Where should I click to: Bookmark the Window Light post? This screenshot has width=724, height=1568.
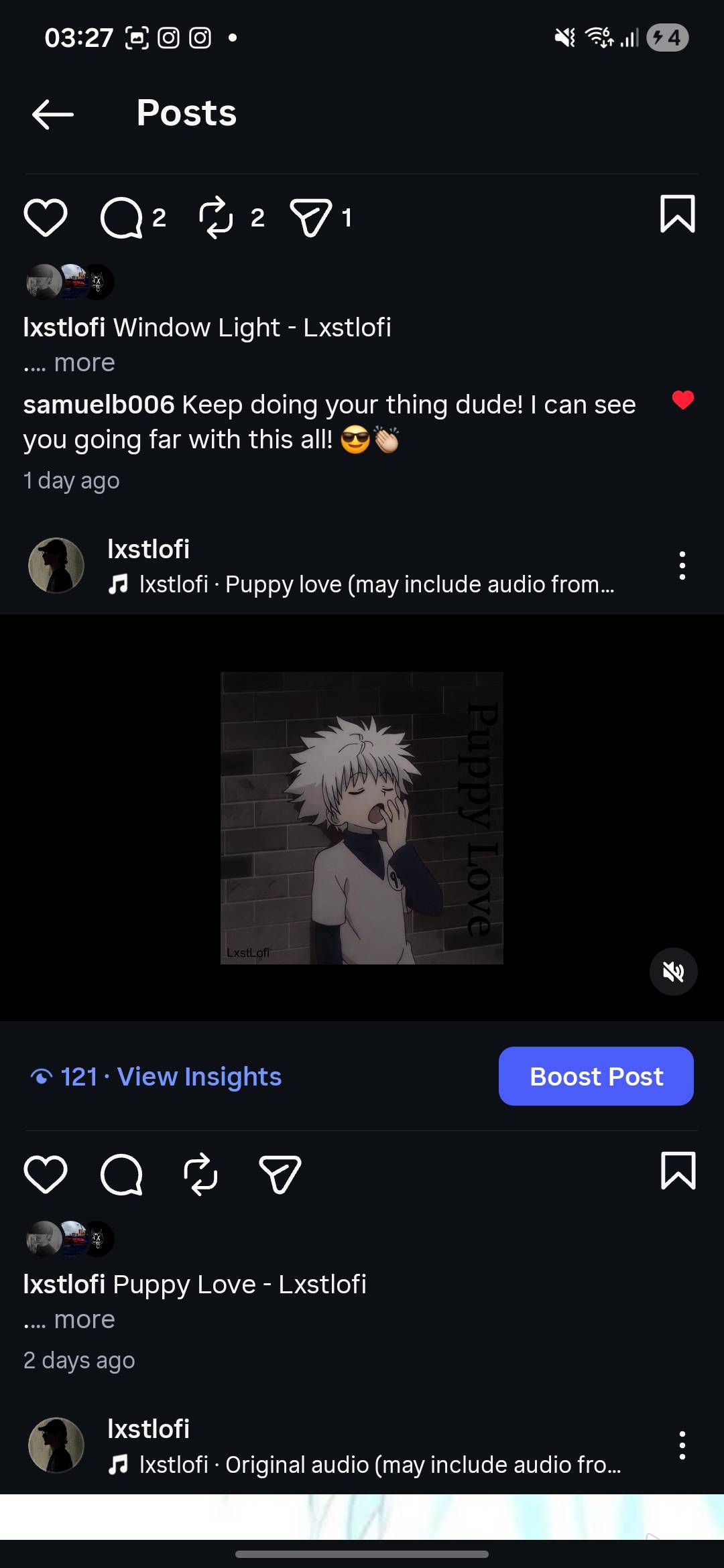678,214
